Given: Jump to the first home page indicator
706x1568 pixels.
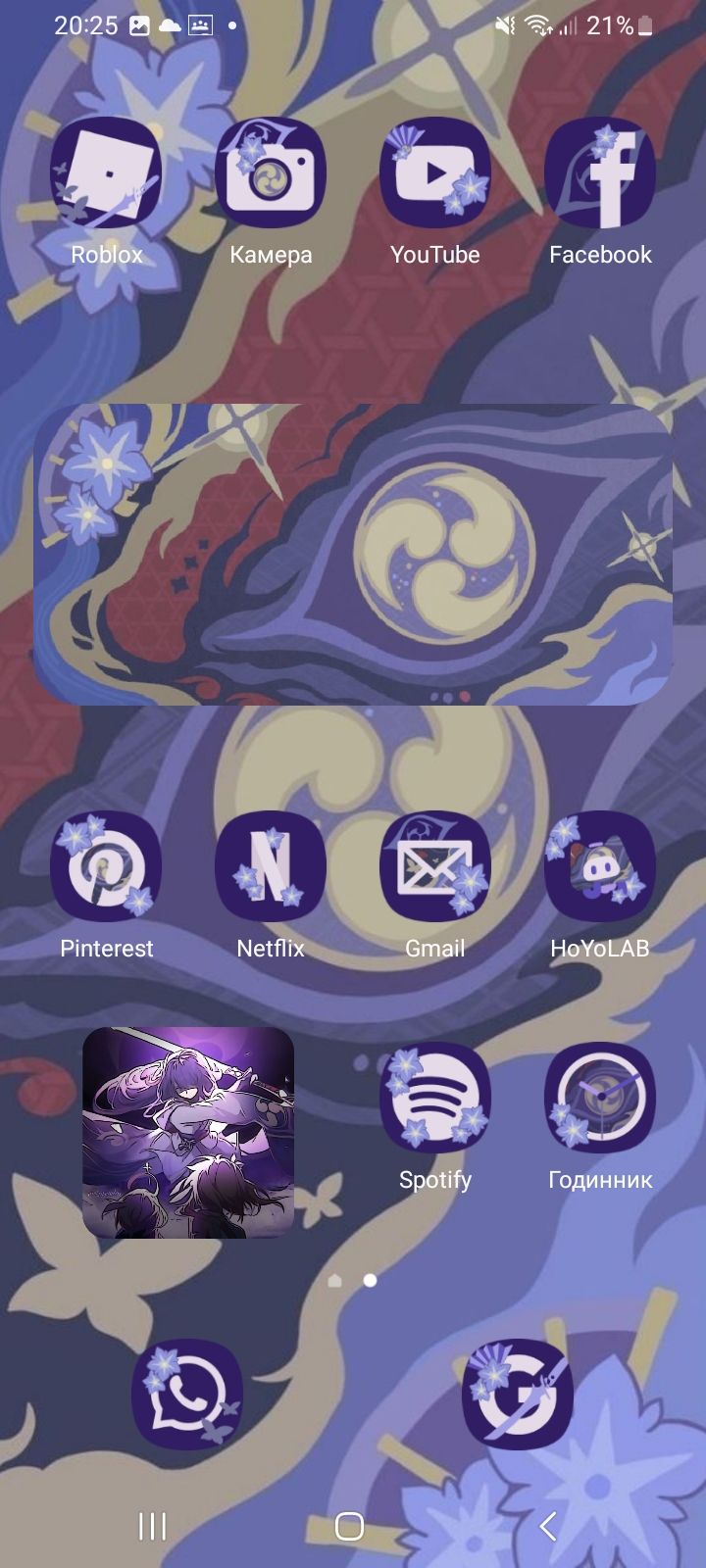Looking at the screenshot, I should [334, 1280].
